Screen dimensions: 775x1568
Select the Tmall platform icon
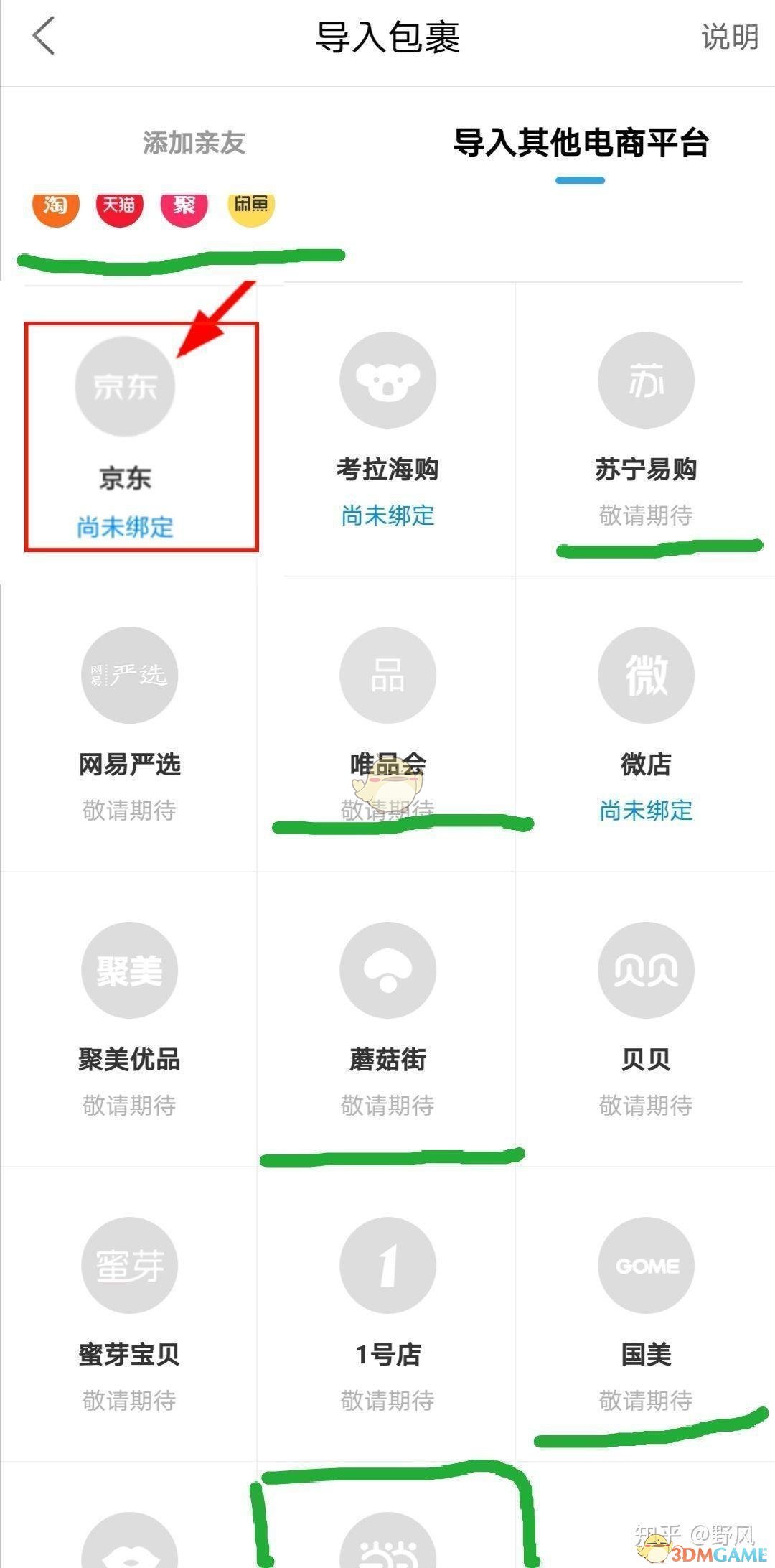[119, 207]
